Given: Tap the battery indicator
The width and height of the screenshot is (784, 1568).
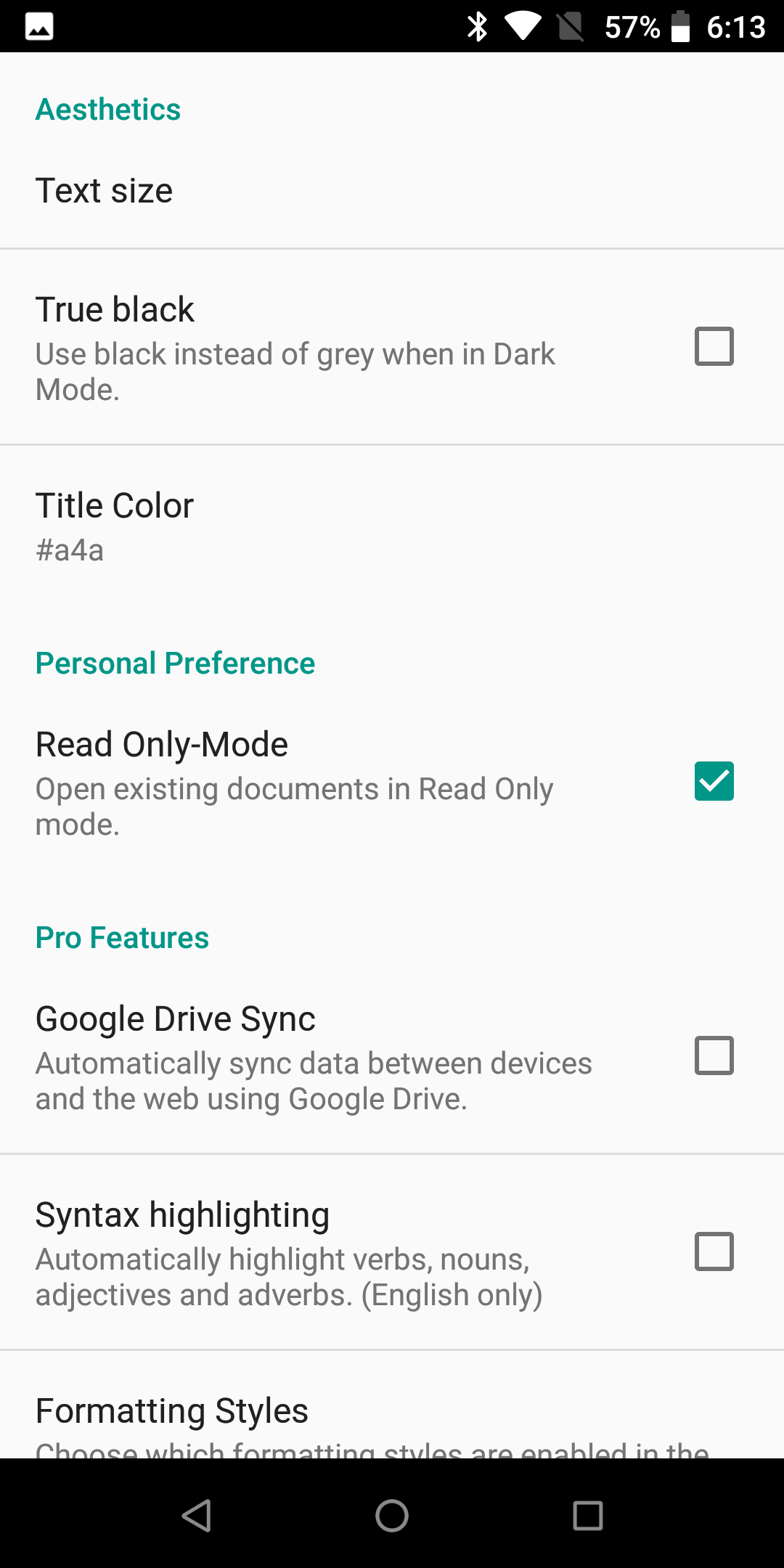Looking at the screenshot, I should (x=681, y=26).
